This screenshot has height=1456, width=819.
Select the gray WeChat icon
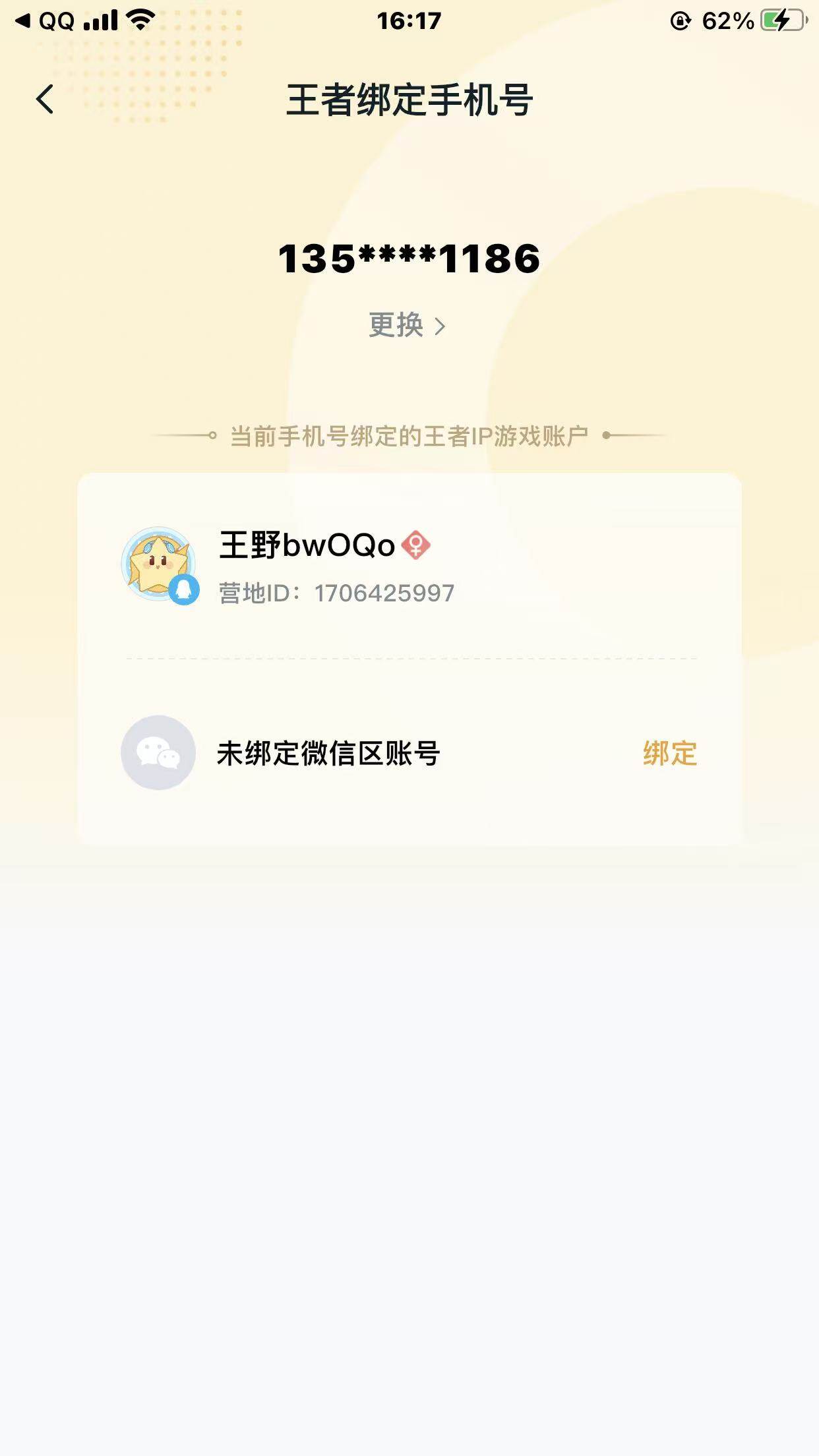click(x=158, y=752)
